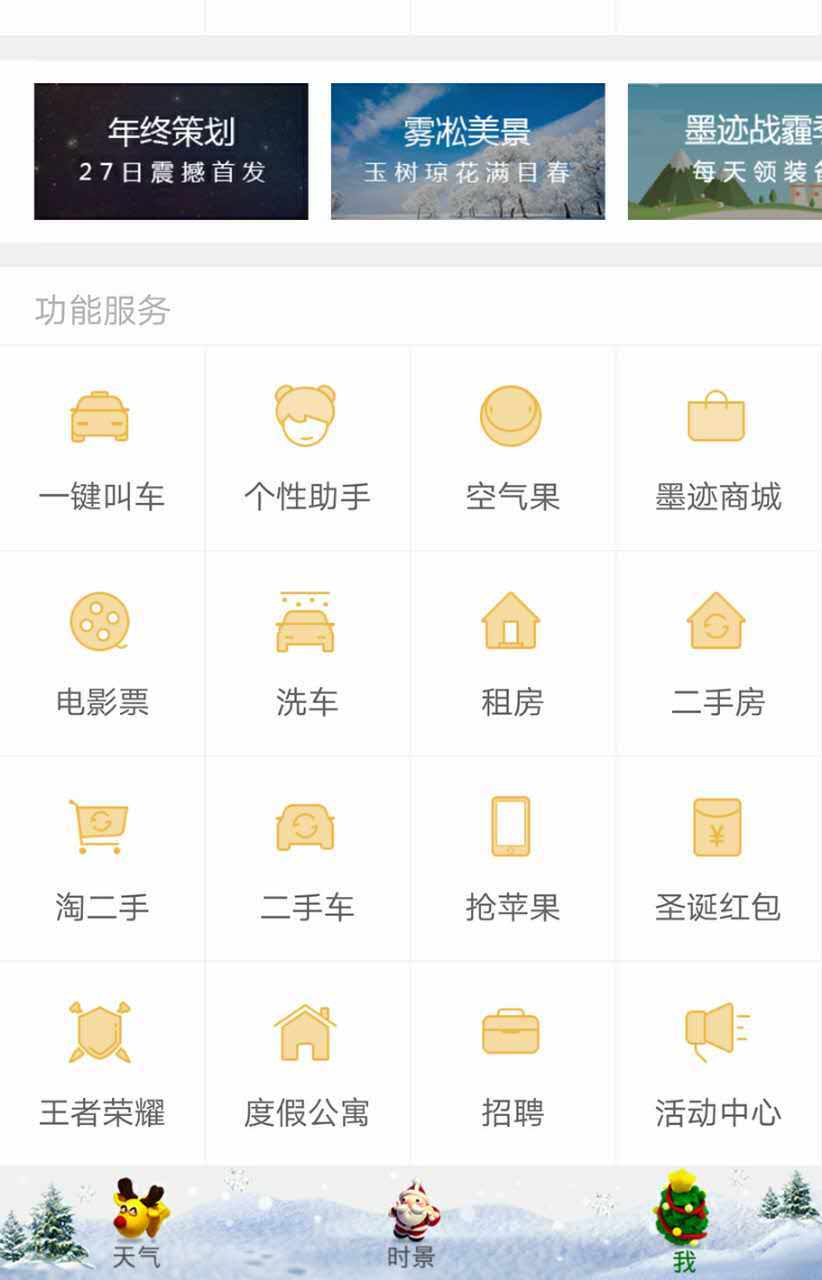Select the 空气果 service
822x1280 pixels.
click(x=512, y=448)
